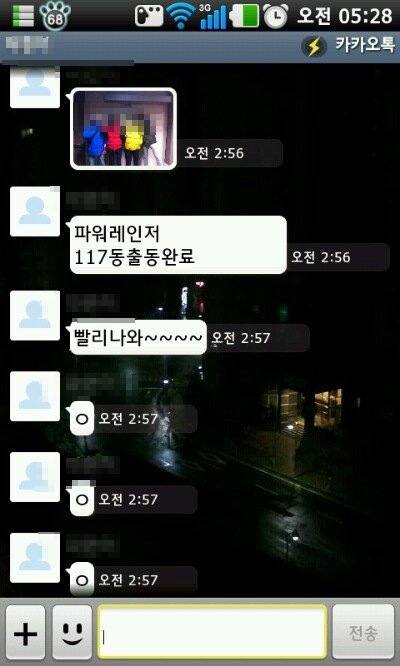The height and width of the screenshot is (666, 400).
Task: Open the plus attachment menu
Action: [25, 632]
